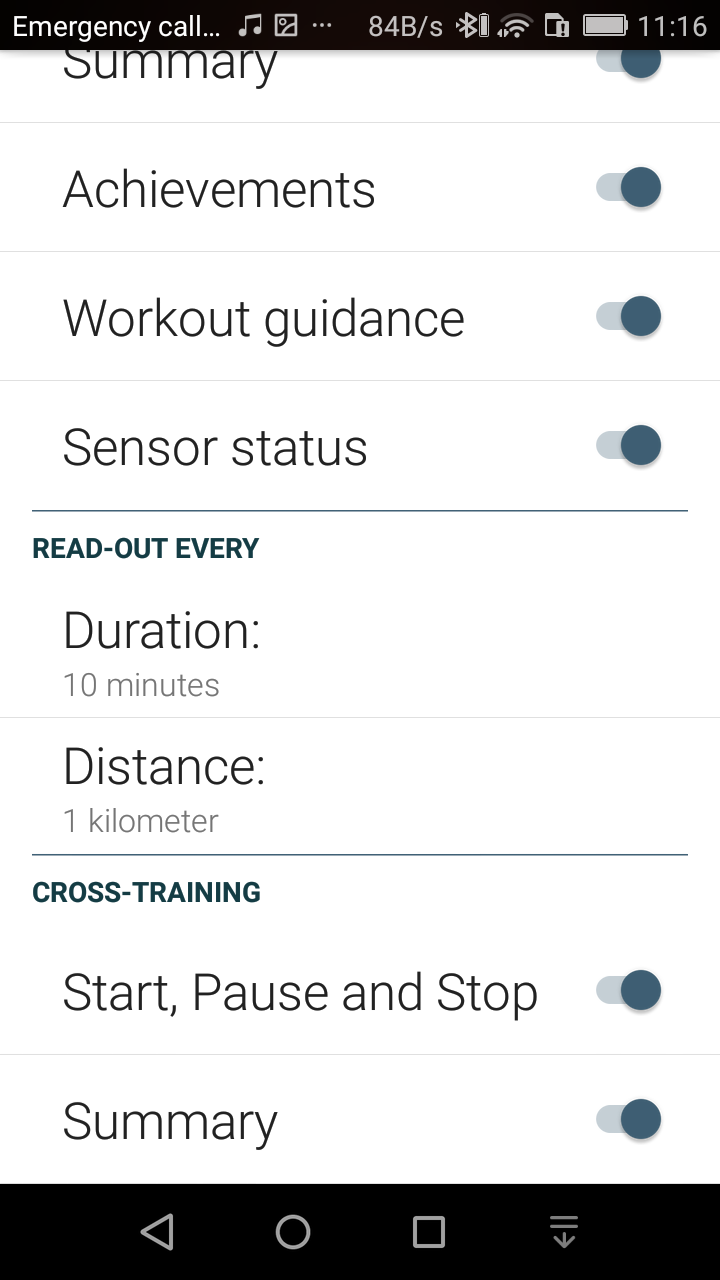
Task: Tap the system home button
Action: 293,1232
